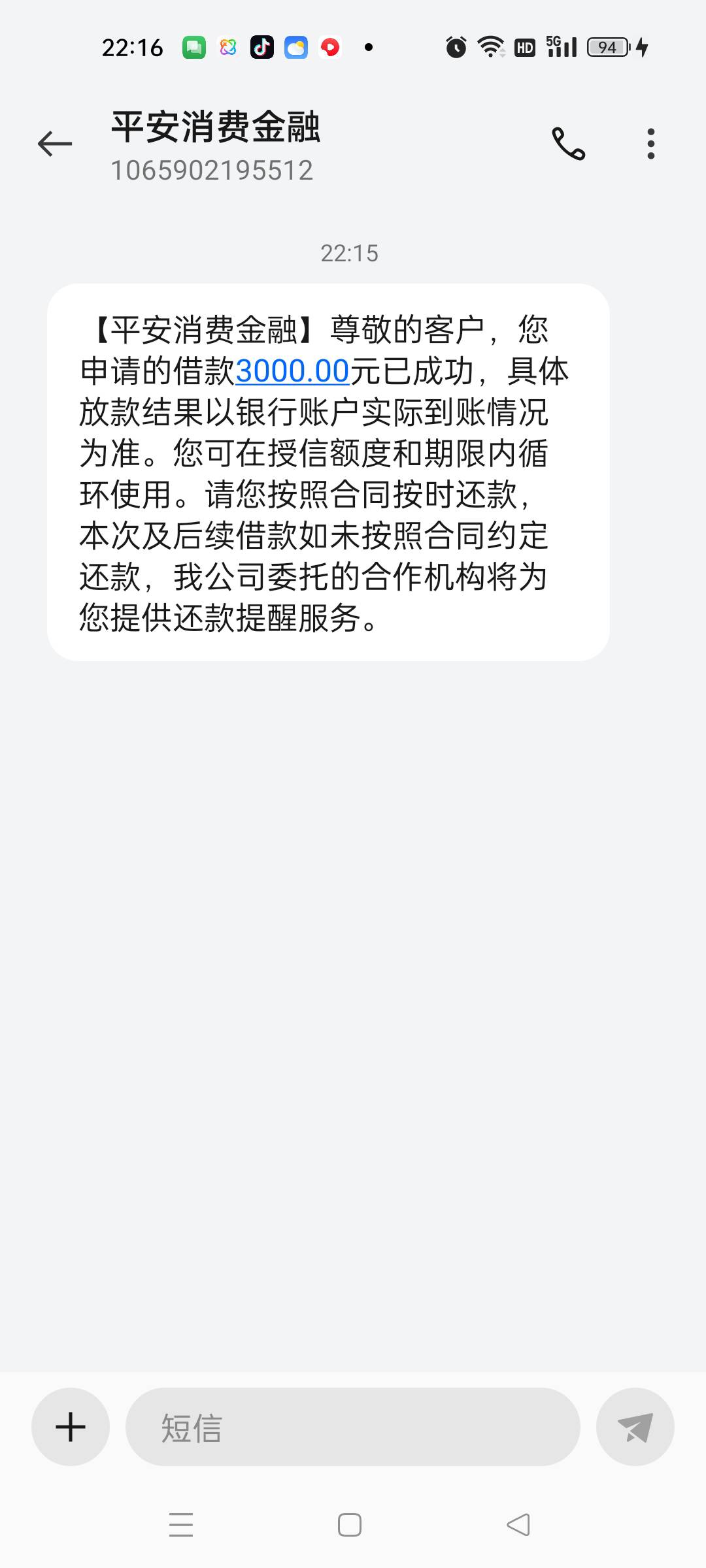
Task: Open the plus attachment button
Action: coord(71,1427)
